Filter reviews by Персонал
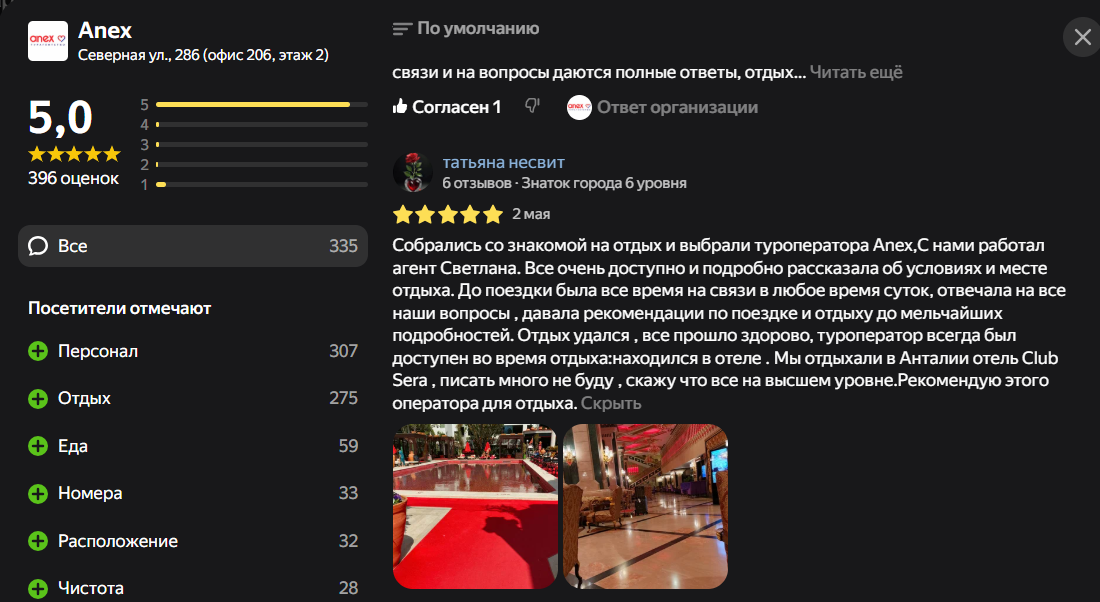This screenshot has height=602, width=1100. [98, 351]
